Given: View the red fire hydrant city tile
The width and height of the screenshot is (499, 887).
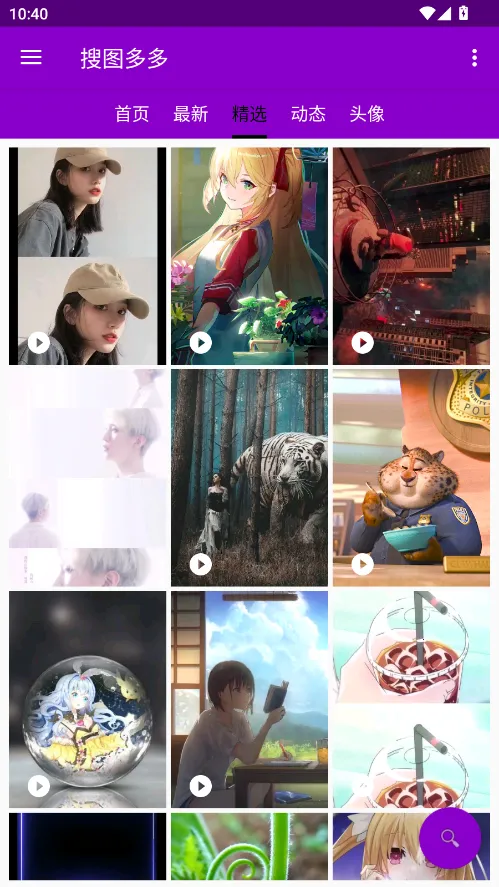Looking at the screenshot, I should click(411, 256).
